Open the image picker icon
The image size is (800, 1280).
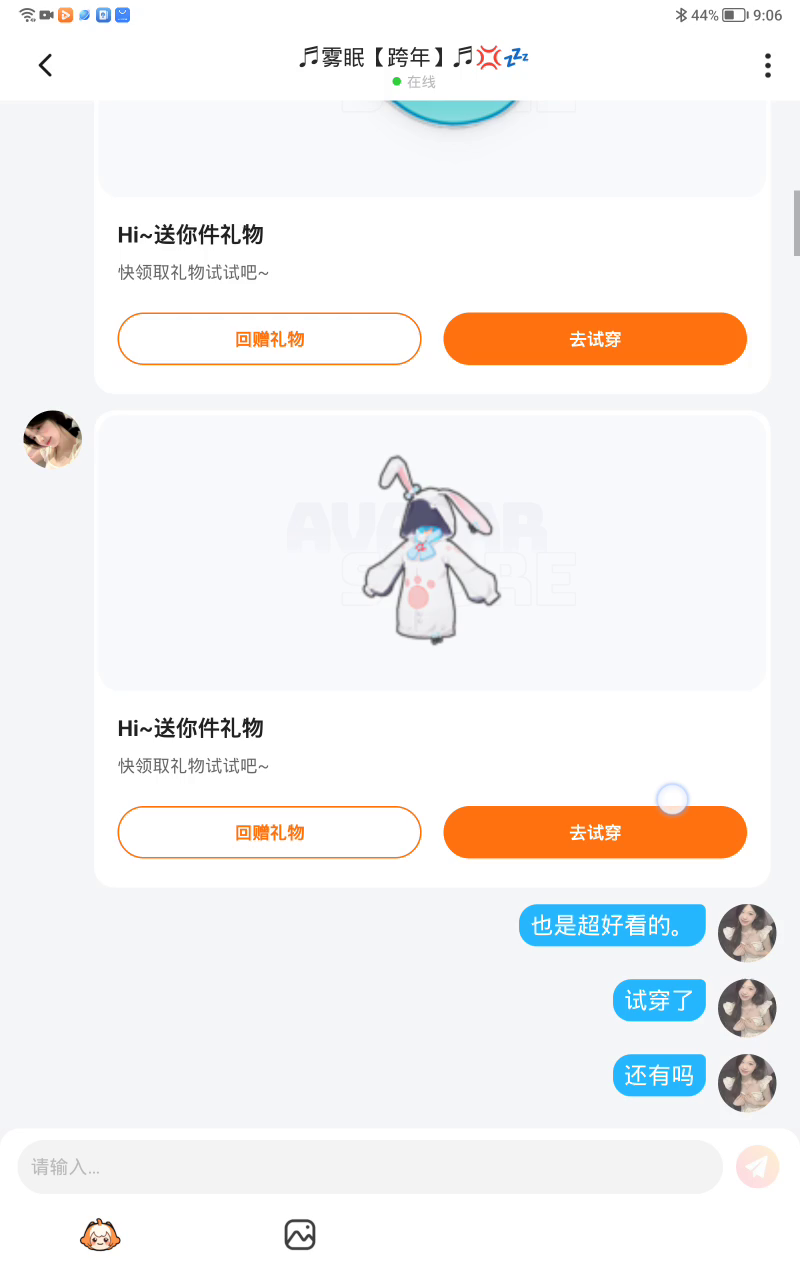click(x=300, y=1235)
